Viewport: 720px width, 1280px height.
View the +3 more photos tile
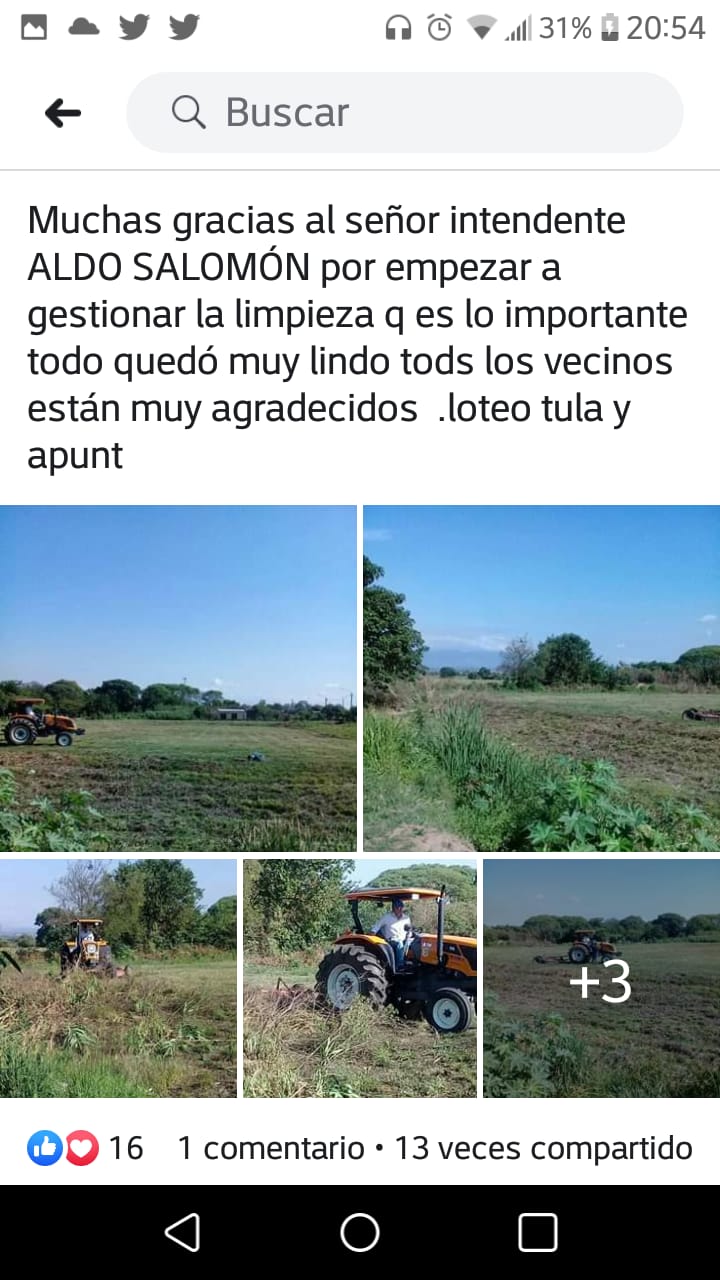coord(601,978)
